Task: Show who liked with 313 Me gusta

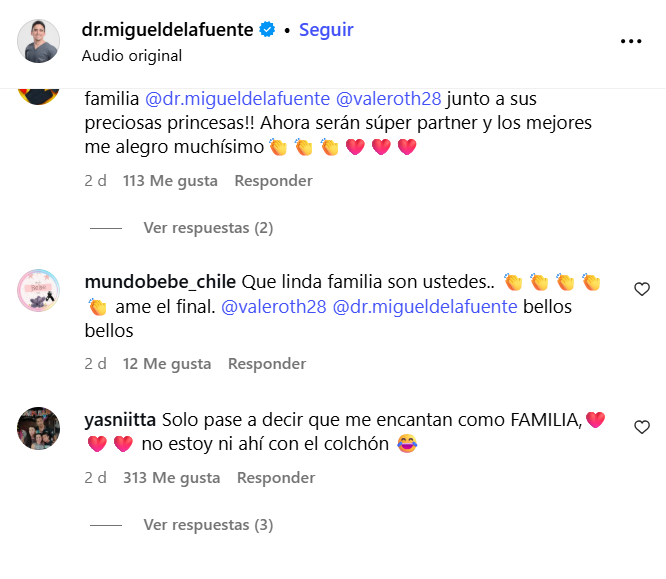Action: (171, 478)
